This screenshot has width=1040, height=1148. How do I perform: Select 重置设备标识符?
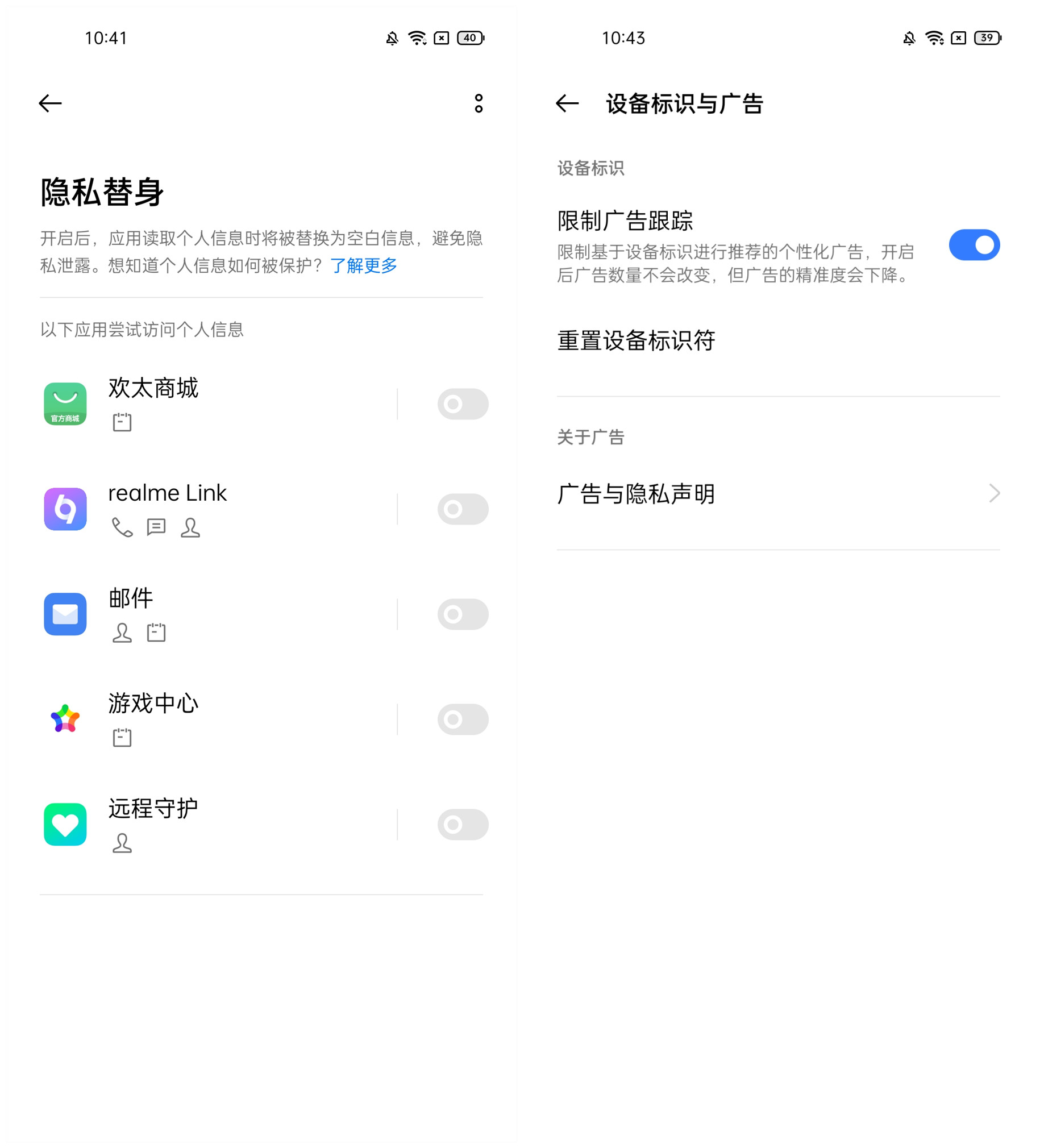coord(635,340)
